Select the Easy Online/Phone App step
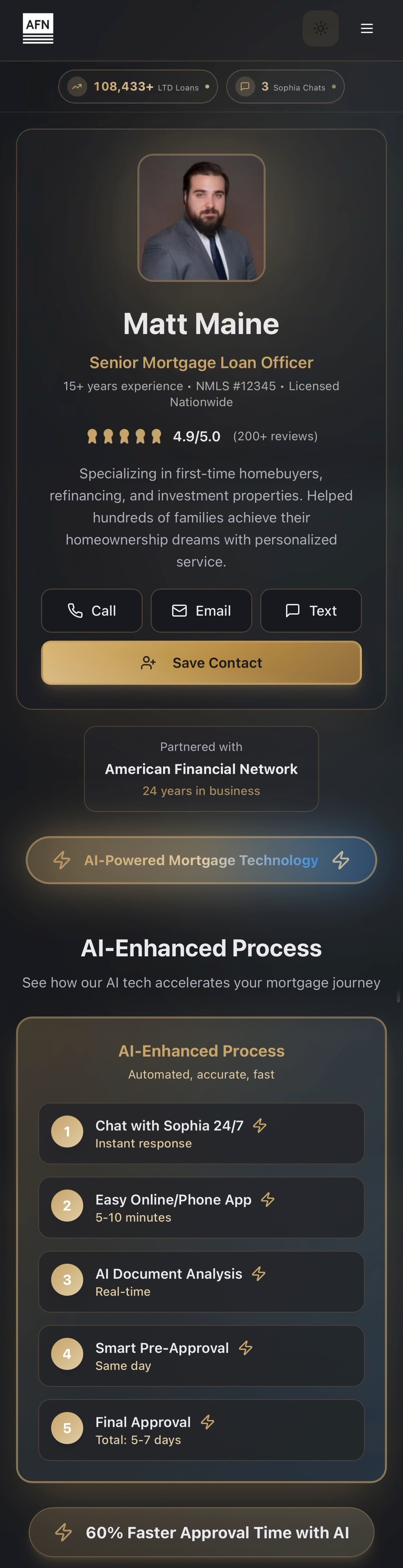This screenshot has width=403, height=1568. pyautogui.click(x=201, y=1208)
